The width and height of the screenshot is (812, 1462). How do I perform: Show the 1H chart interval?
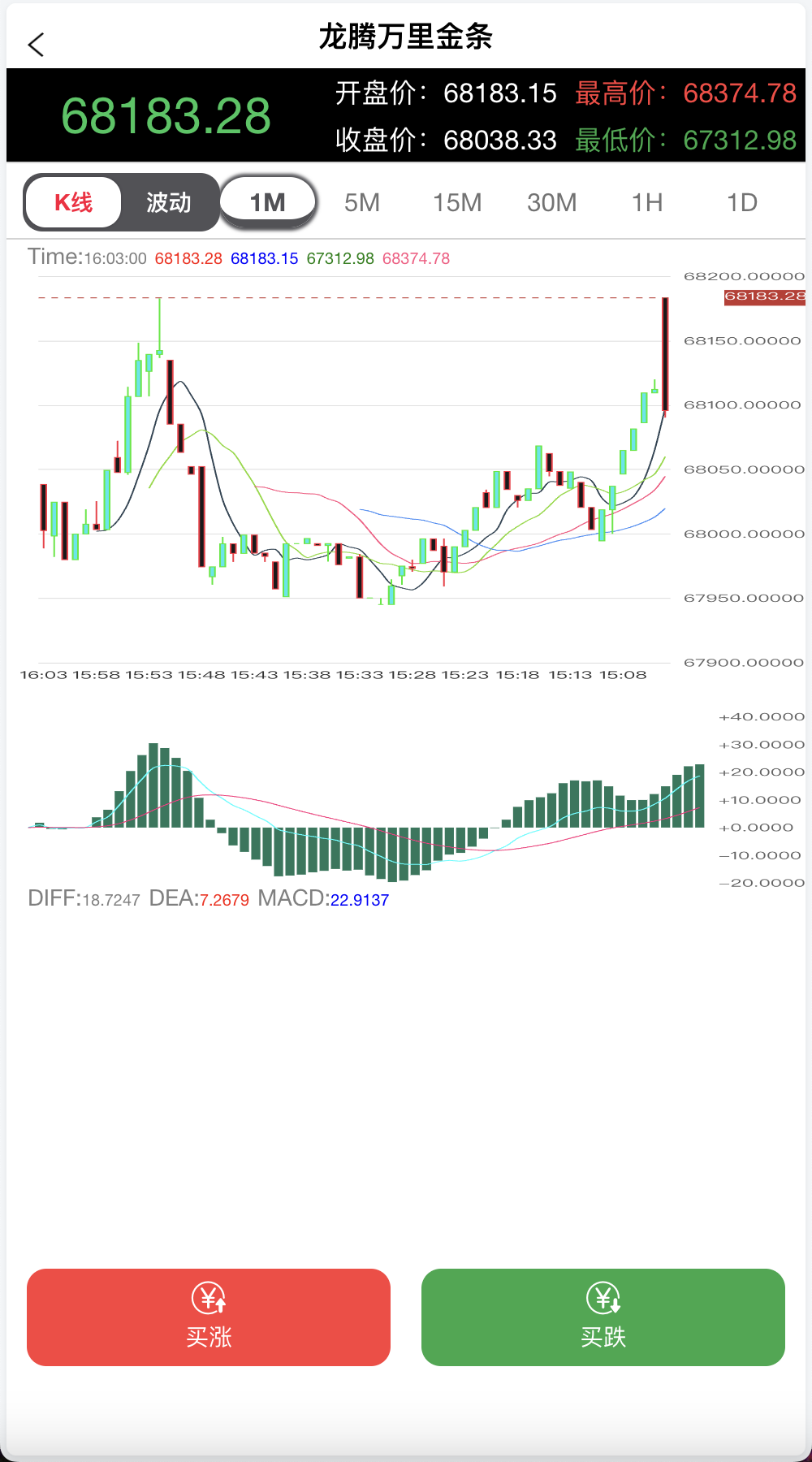pyautogui.click(x=647, y=202)
